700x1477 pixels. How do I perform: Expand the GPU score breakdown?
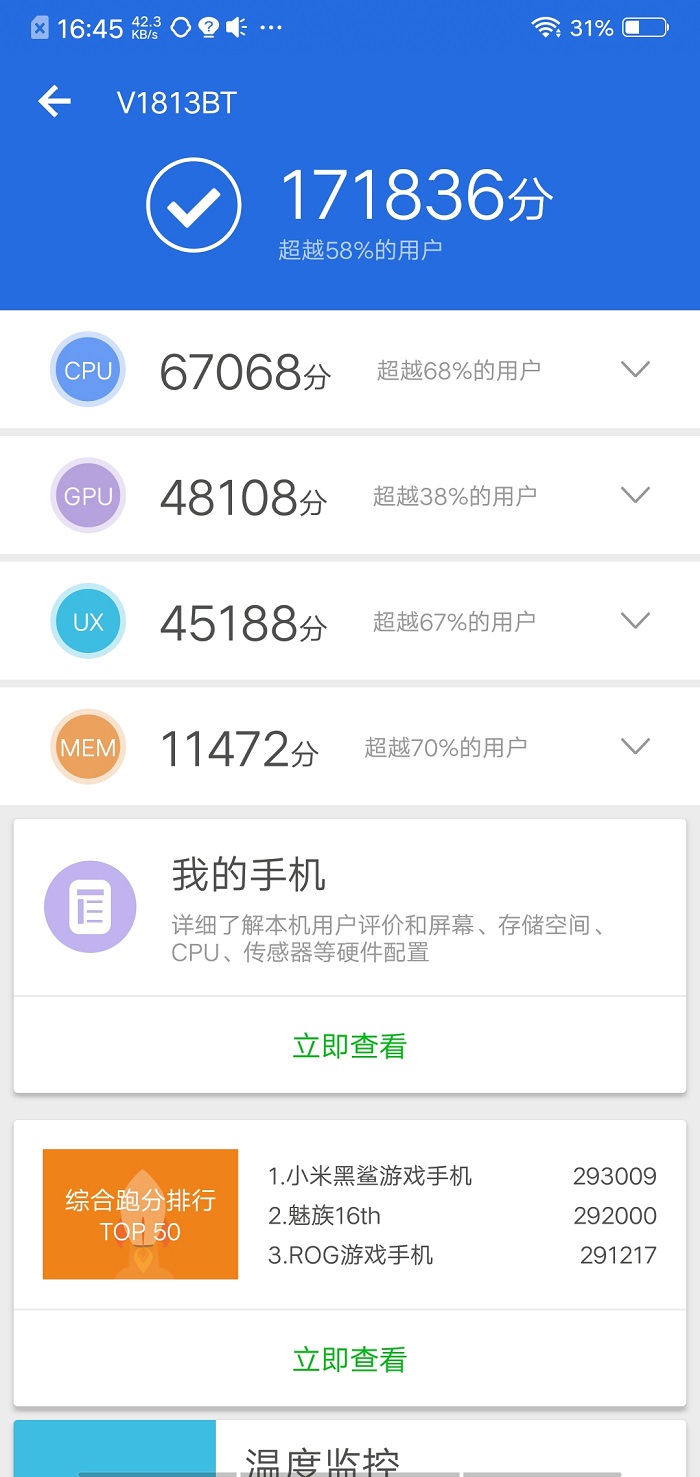click(x=635, y=495)
